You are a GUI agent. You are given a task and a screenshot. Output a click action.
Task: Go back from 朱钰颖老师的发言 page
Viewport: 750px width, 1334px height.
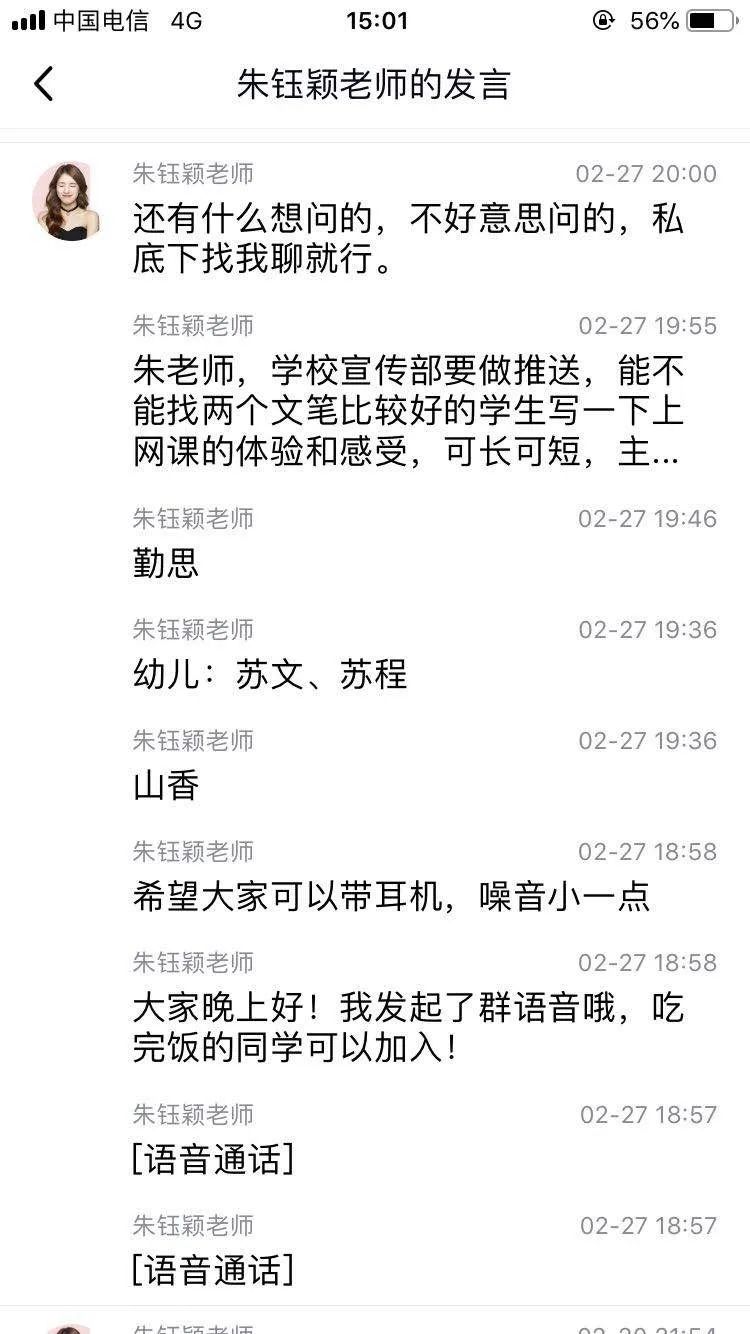(x=43, y=84)
